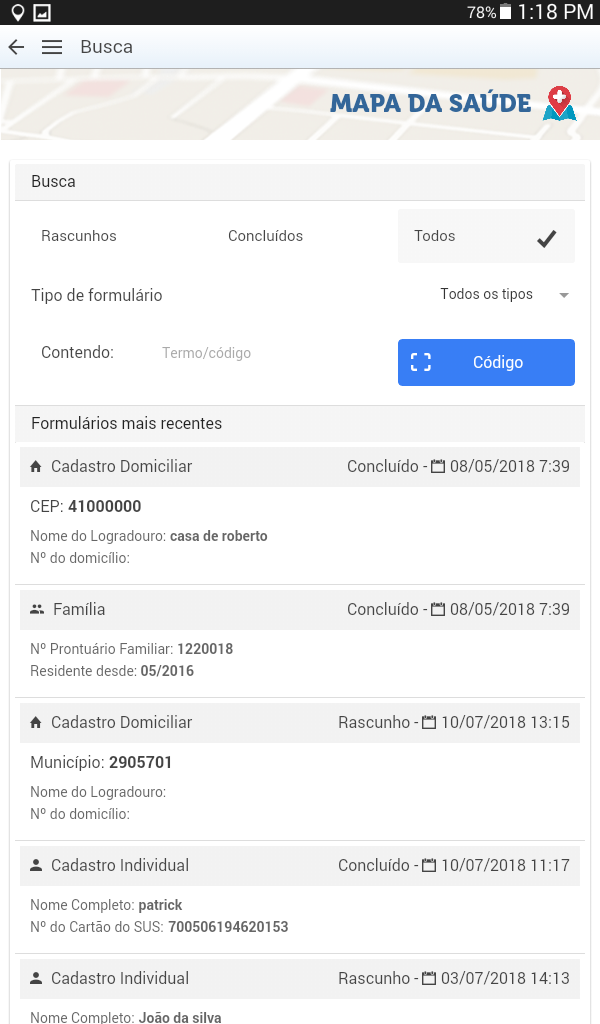
Task: Open the hamburger drawer menu
Action: [52, 47]
